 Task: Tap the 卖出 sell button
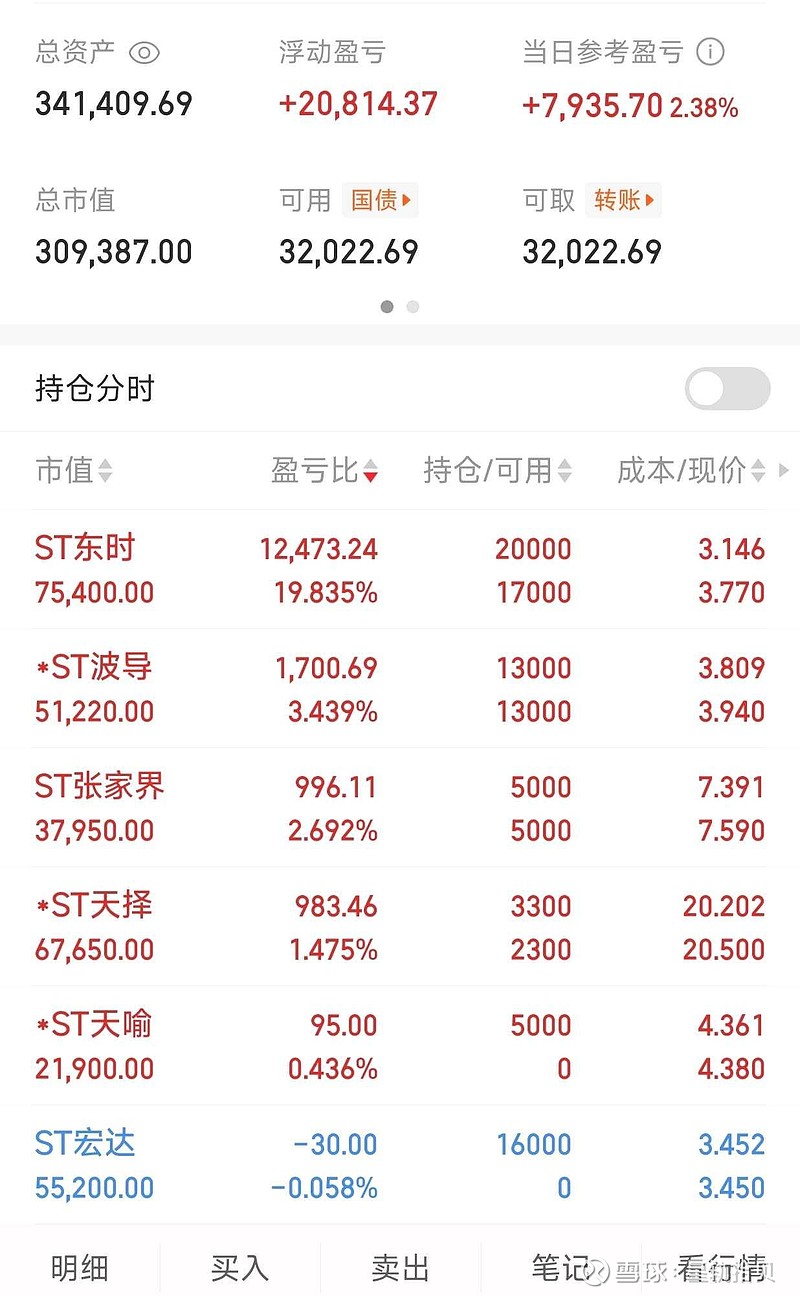399,1267
